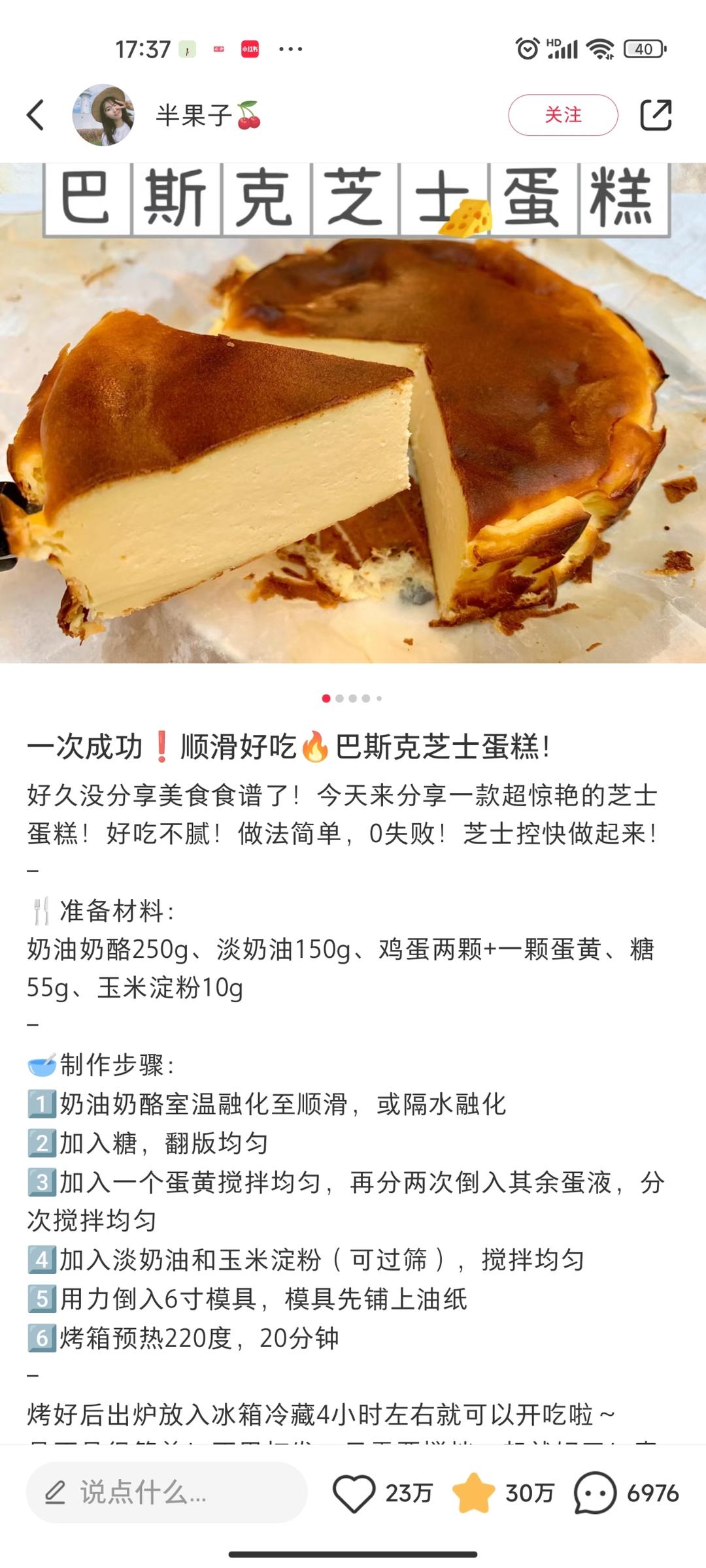This screenshot has height=1568, width=706.
Task: Share this cheesecake post
Action: [656, 115]
